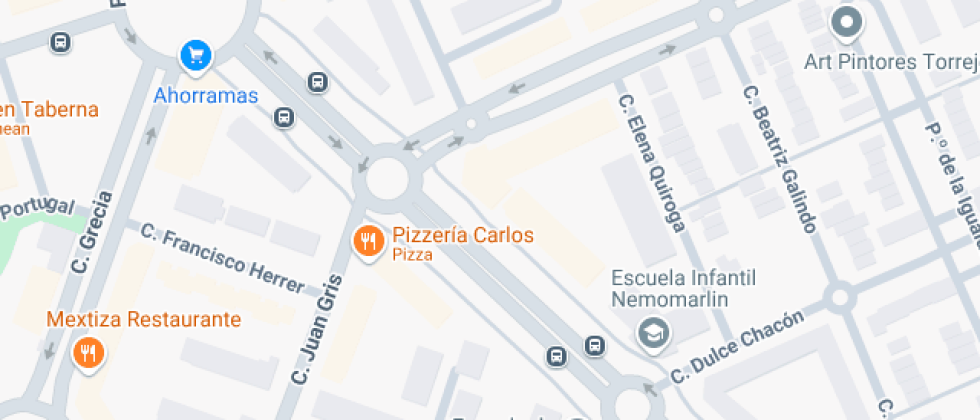Select the Art Pintores Torrejón pin
This screenshot has width=980, height=420.
click(847, 23)
